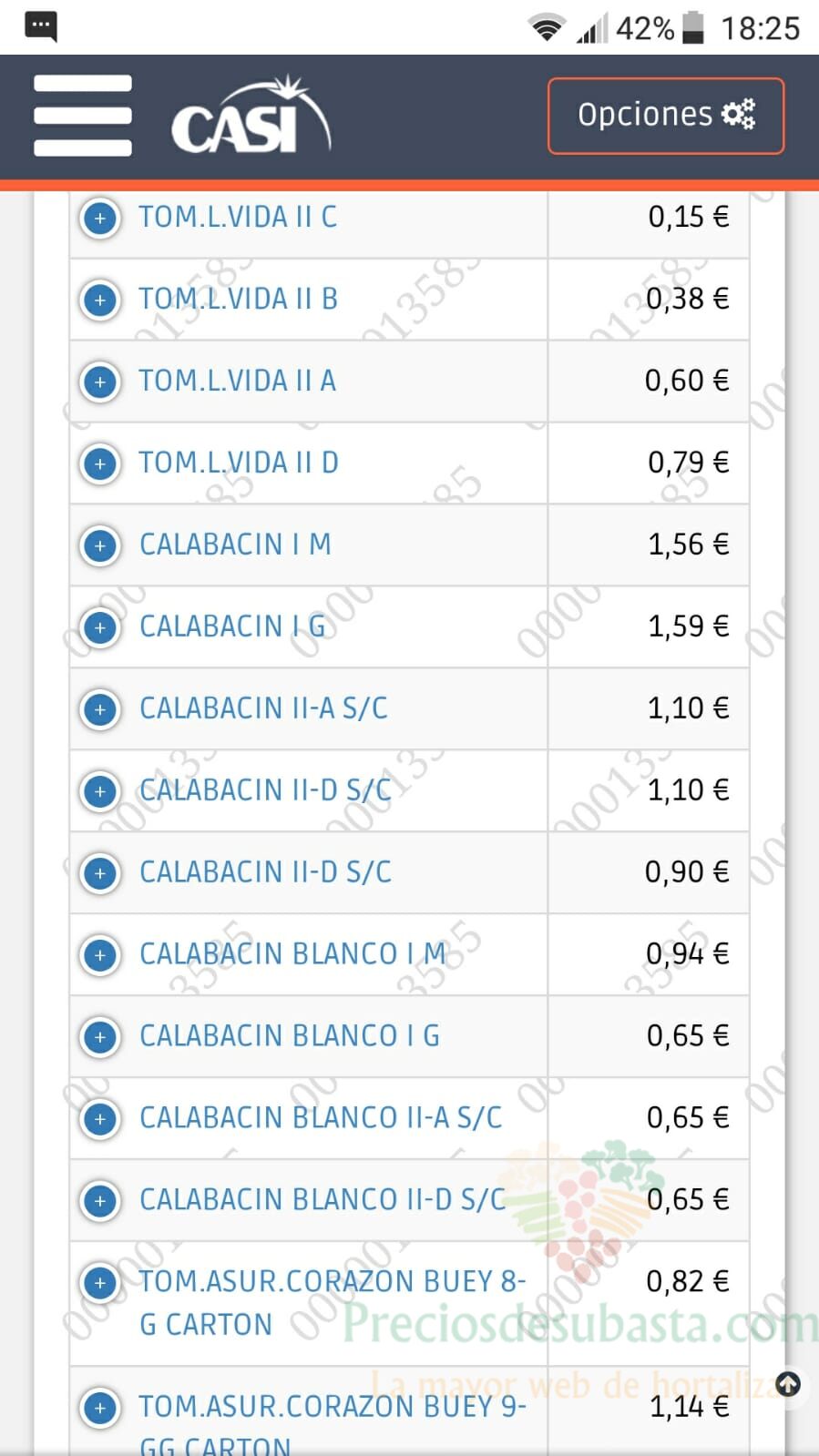819x1456 pixels.
Task: Expand the CALABACIN BLANCO I G row
Action: [x=100, y=1037]
